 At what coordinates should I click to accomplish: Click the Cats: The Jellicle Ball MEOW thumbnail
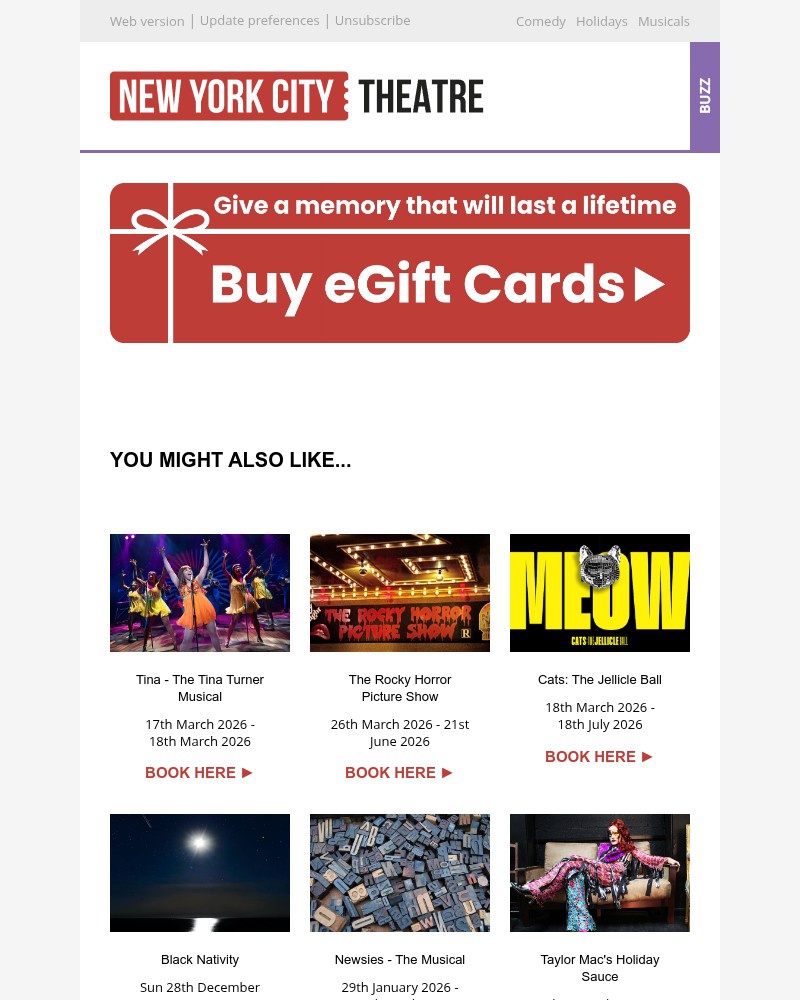600,592
